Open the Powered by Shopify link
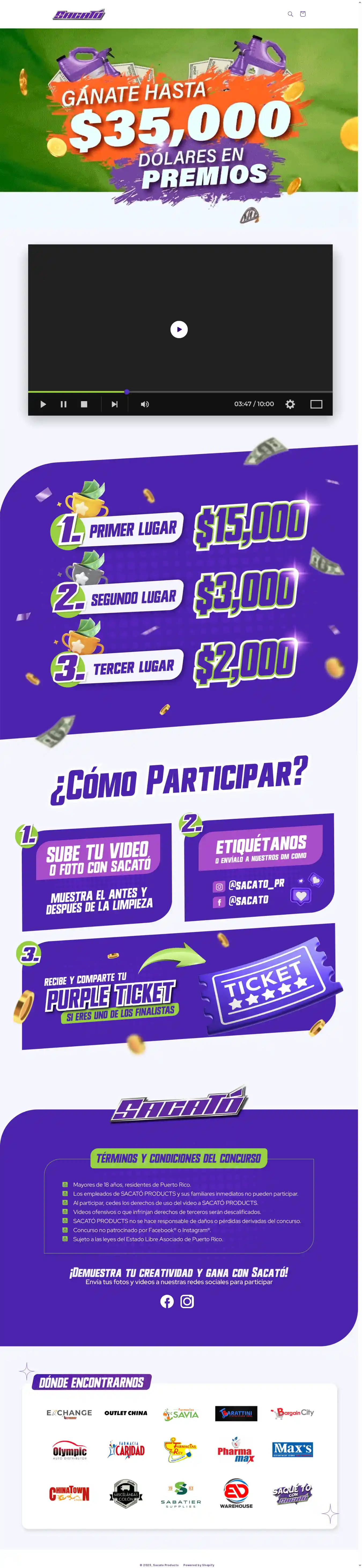362x1568 pixels. [x=199, y=1565]
